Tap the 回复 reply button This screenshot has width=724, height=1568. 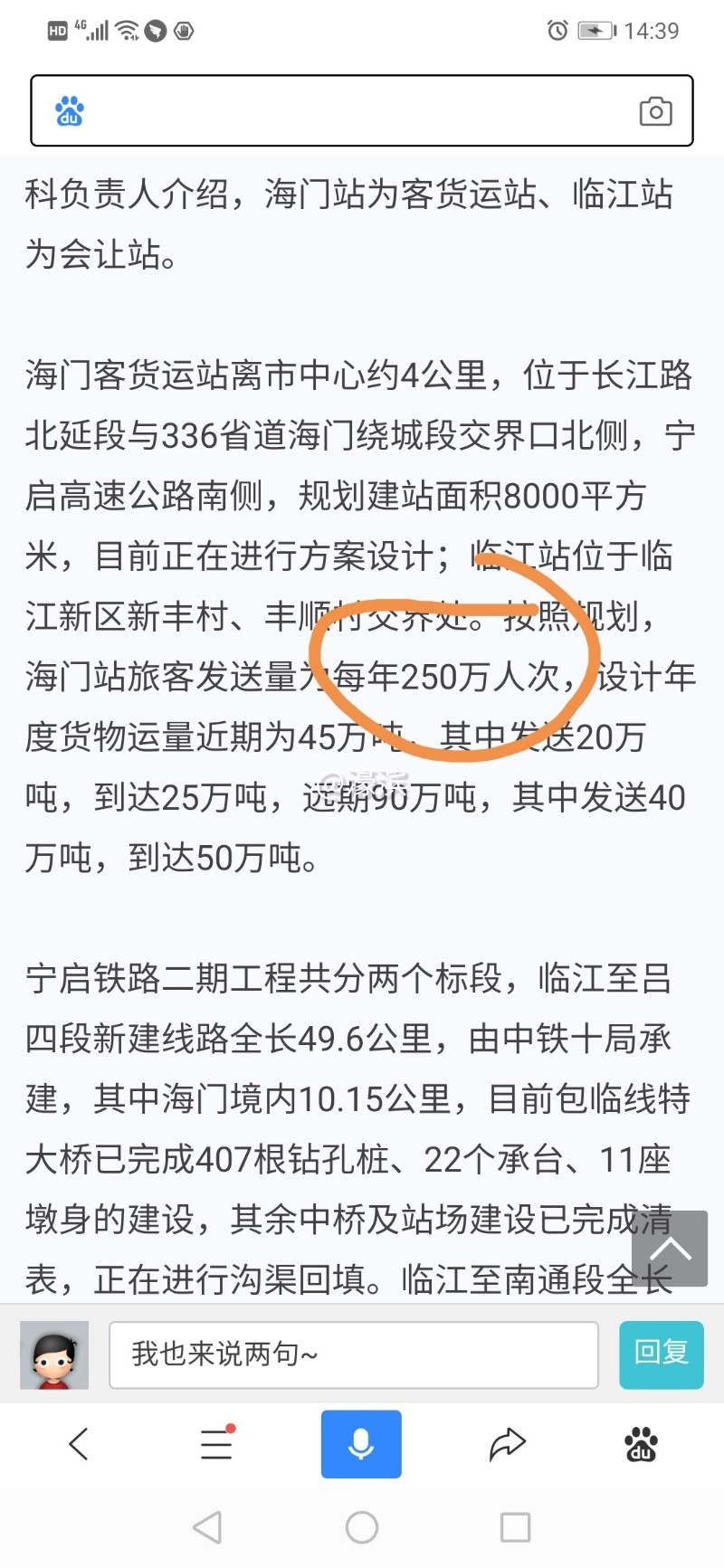[661, 1354]
